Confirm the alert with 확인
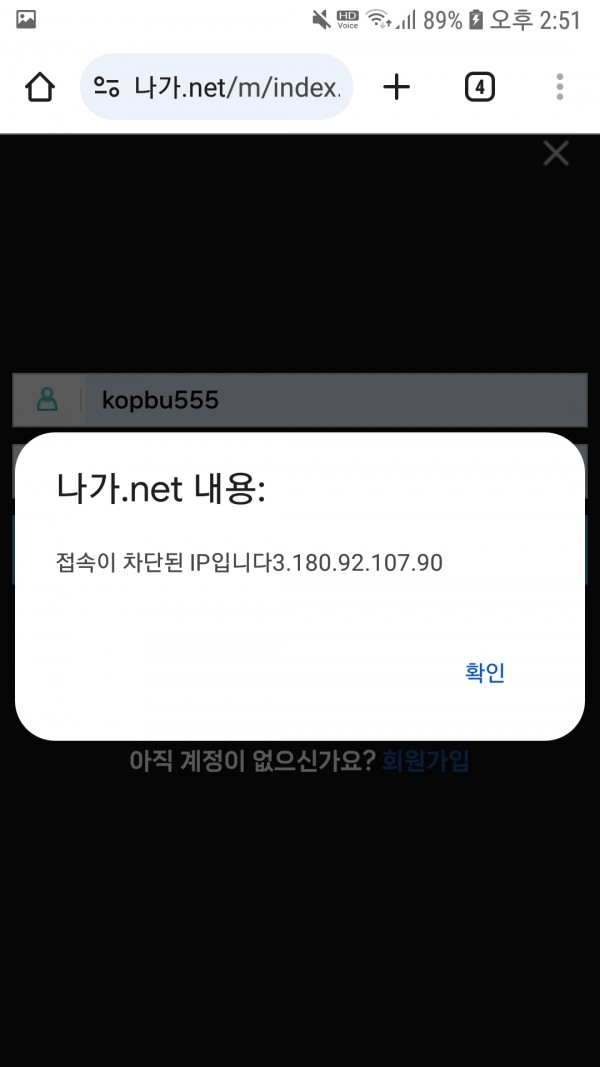The image size is (600, 1067). [x=485, y=673]
